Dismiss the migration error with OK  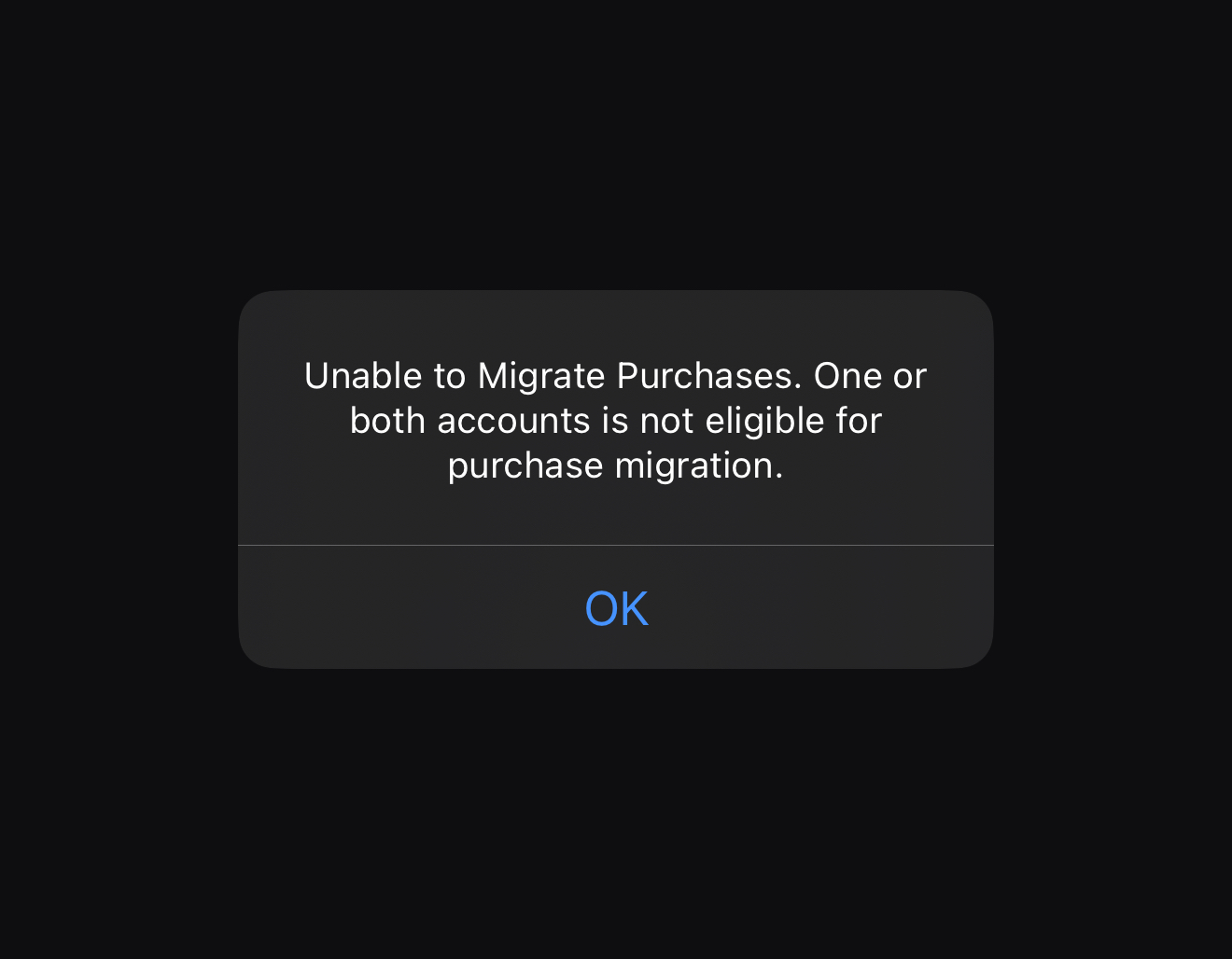(x=616, y=608)
